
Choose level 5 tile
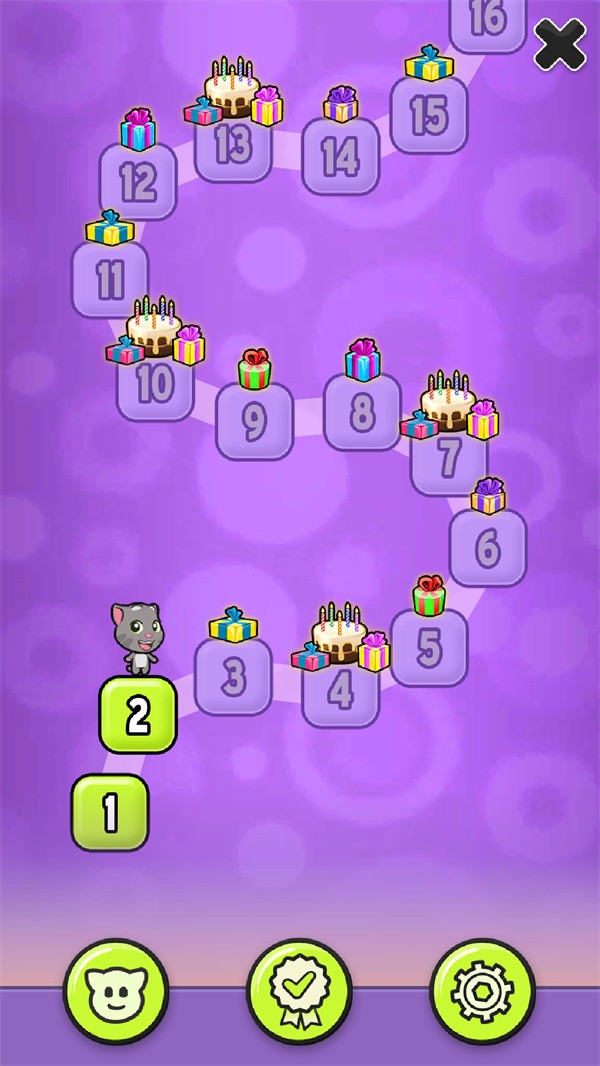coord(429,649)
